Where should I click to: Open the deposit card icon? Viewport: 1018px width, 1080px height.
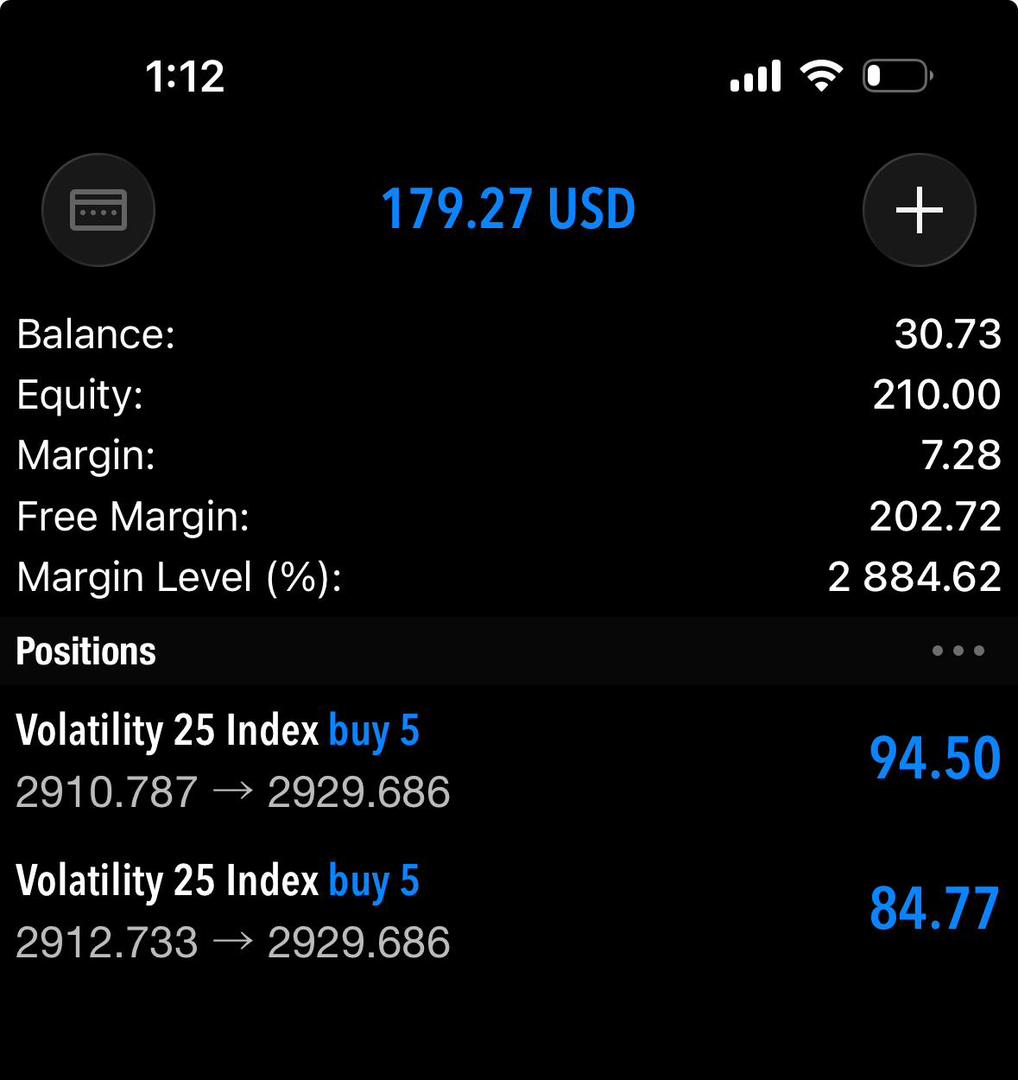coord(98,210)
